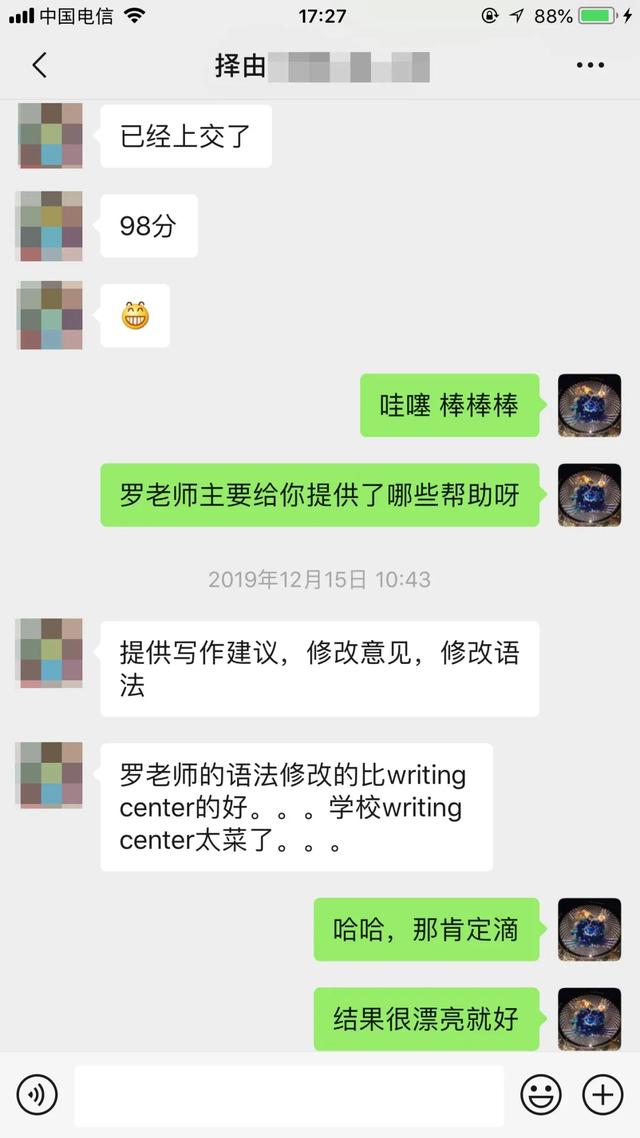Image resolution: width=640 pixels, height=1138 pixels.
Task: Focus the message text field
Action: coord(289,1094)
